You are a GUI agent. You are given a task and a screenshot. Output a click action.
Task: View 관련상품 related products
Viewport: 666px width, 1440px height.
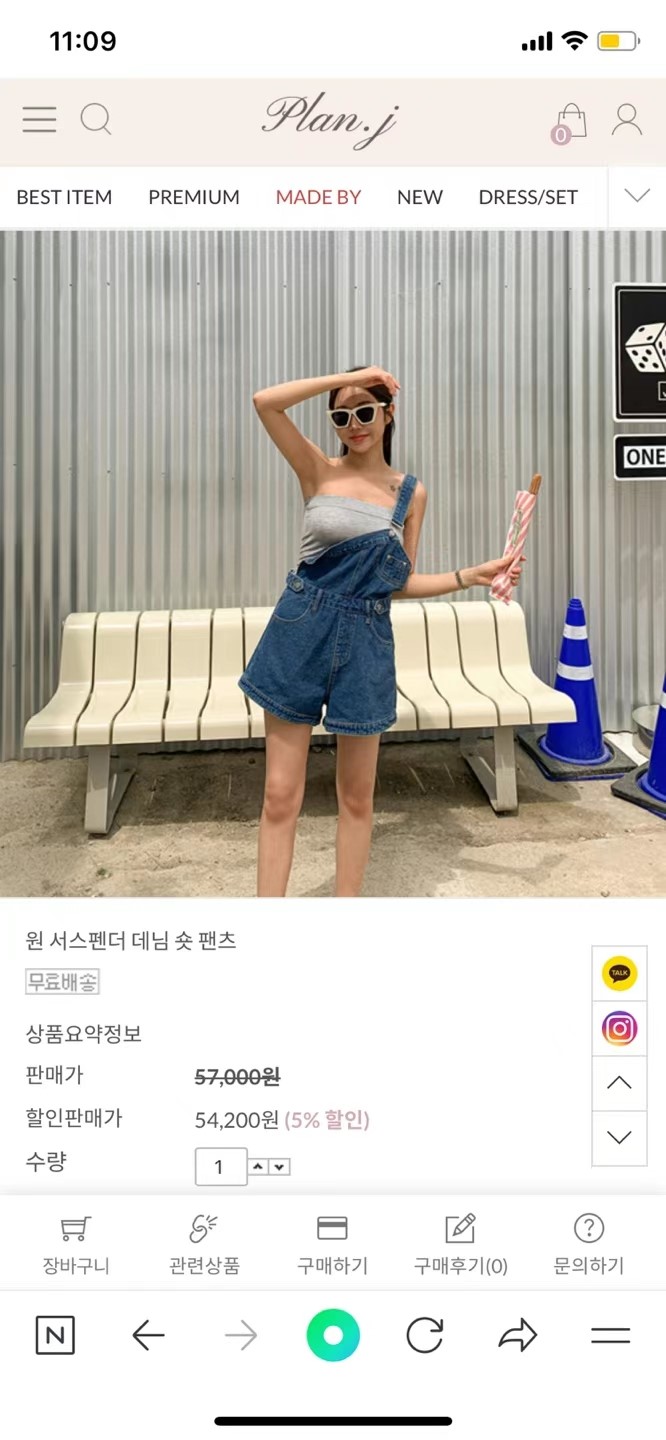click(204, 1246)
